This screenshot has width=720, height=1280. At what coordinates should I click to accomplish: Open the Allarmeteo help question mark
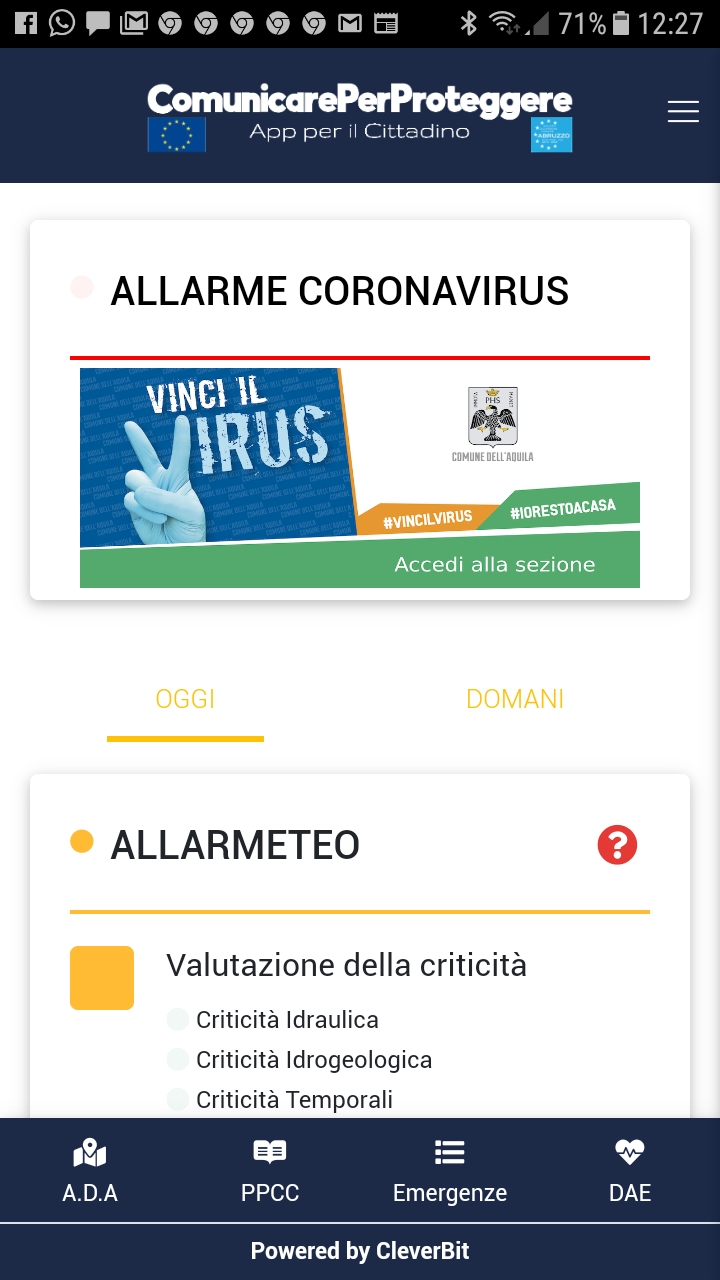[617, 845]
